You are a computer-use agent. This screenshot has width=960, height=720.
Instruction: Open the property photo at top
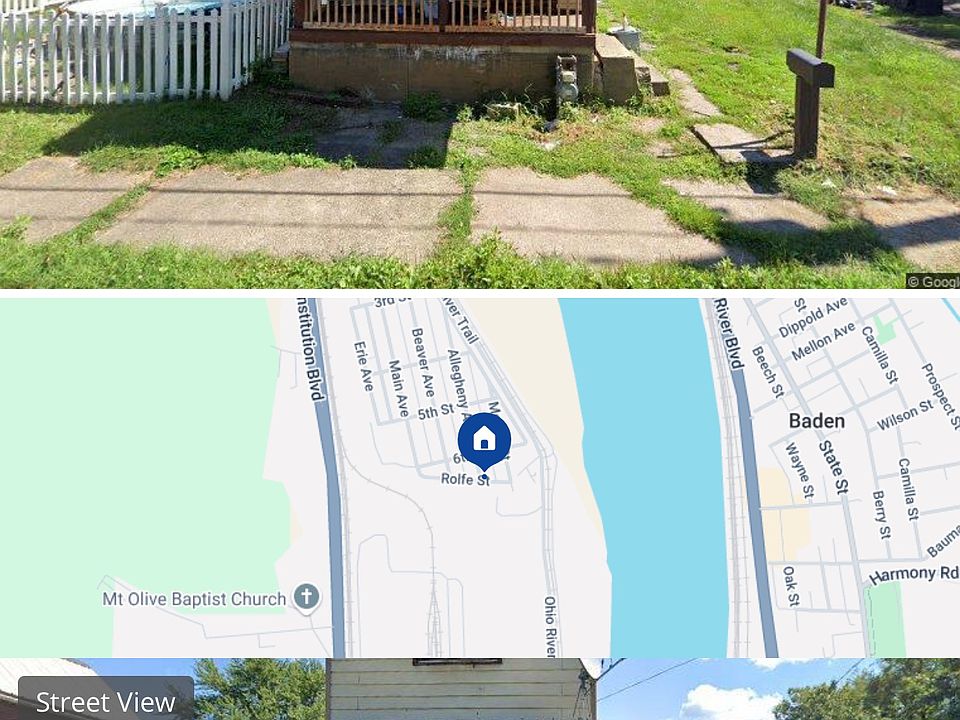pyautogui.click(x=480, y=145)
